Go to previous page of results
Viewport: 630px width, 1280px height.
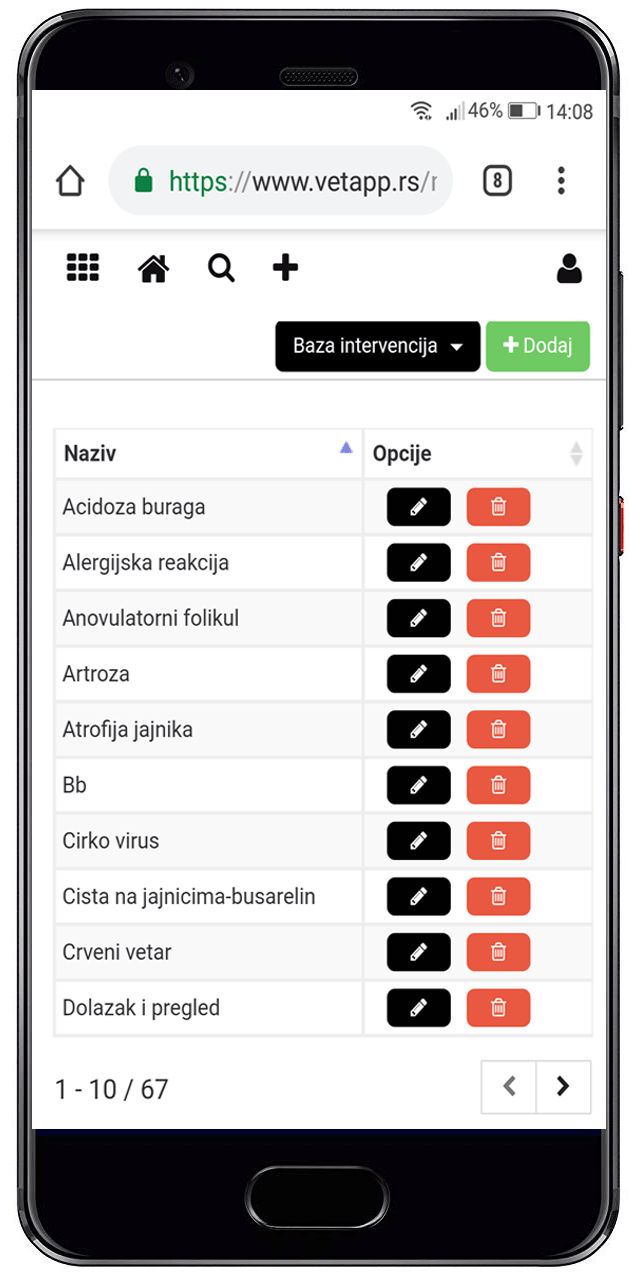pos(509,1087)
